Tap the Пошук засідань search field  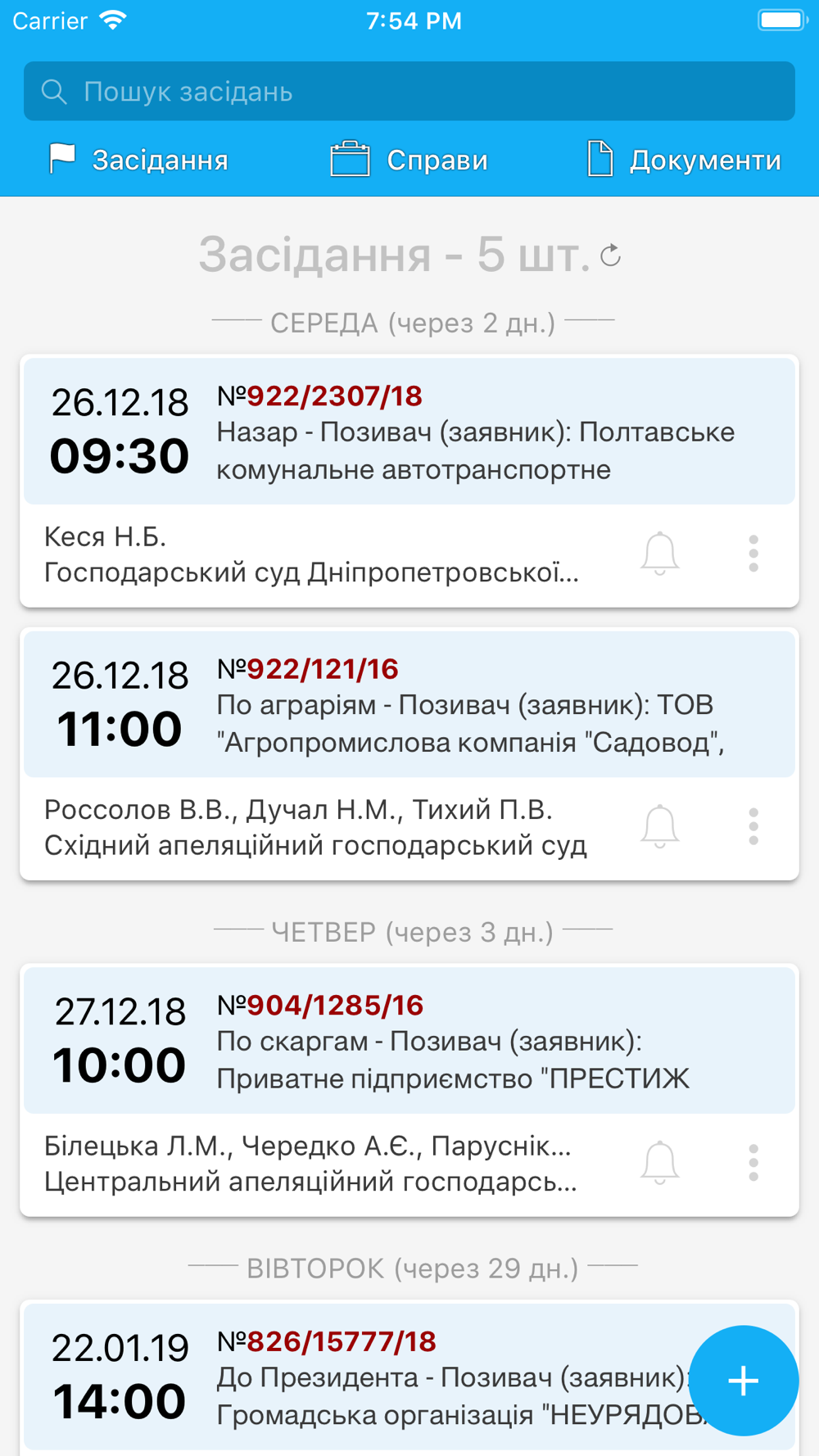[409, 91]
